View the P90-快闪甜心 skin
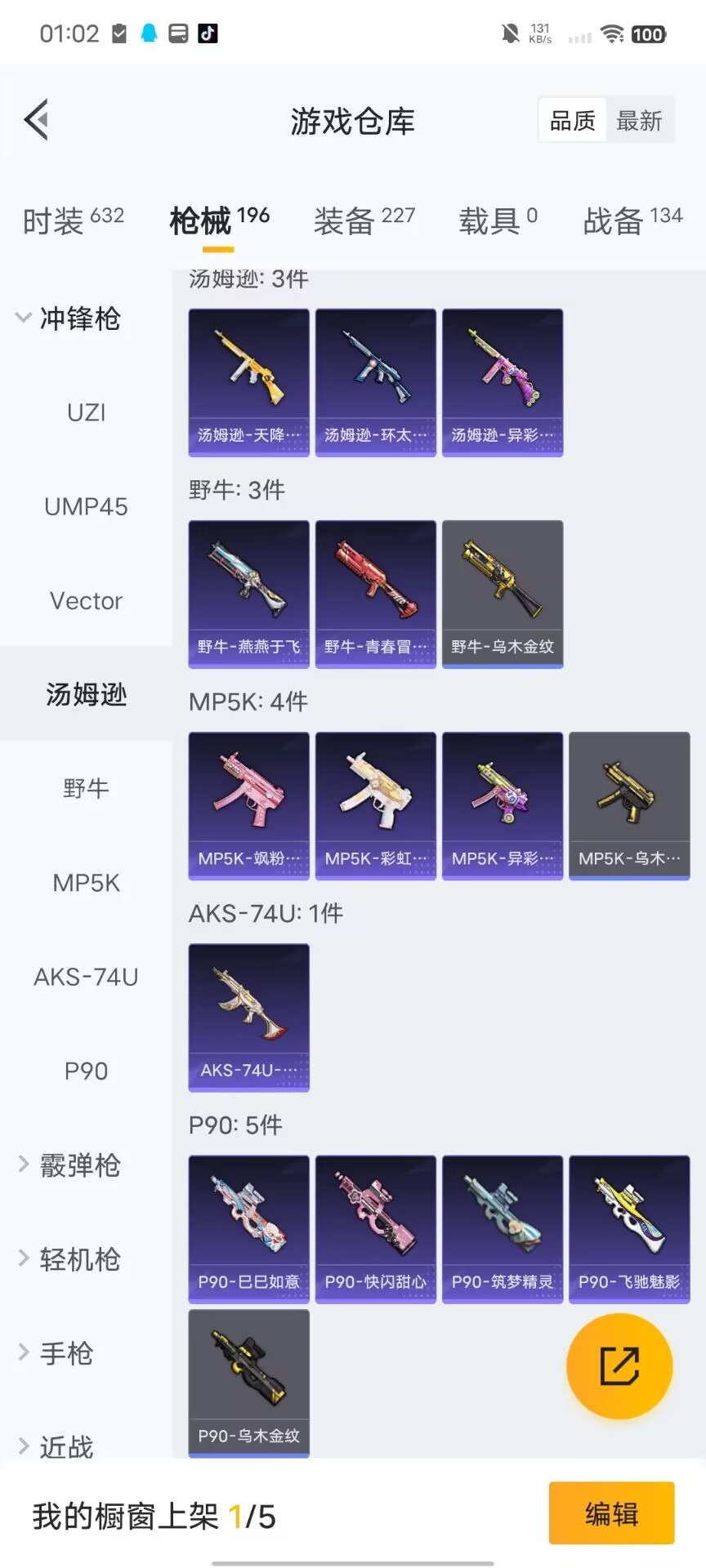 [375, 1228]
